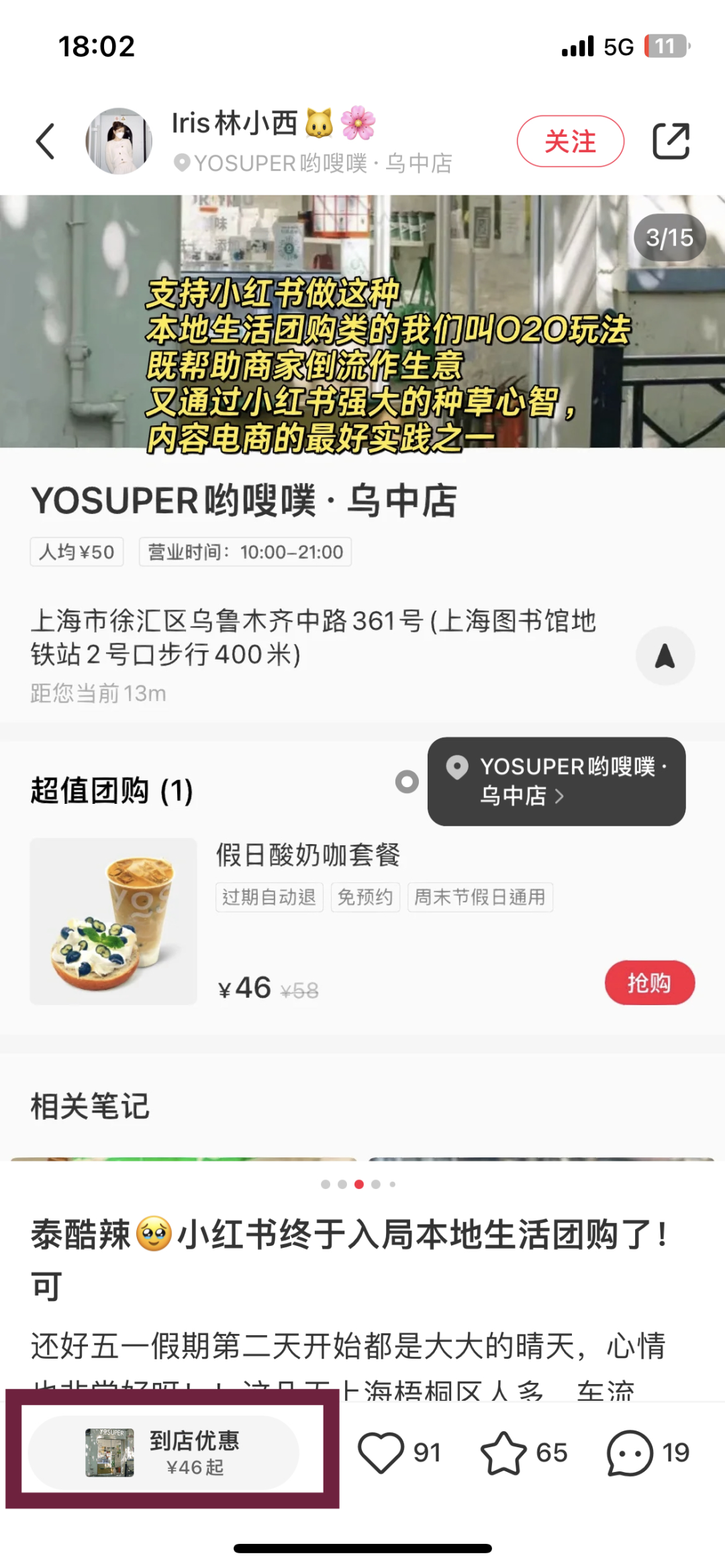Open the comments bubble
This screenshot has height=1568, width=725.
[629, 1453]
